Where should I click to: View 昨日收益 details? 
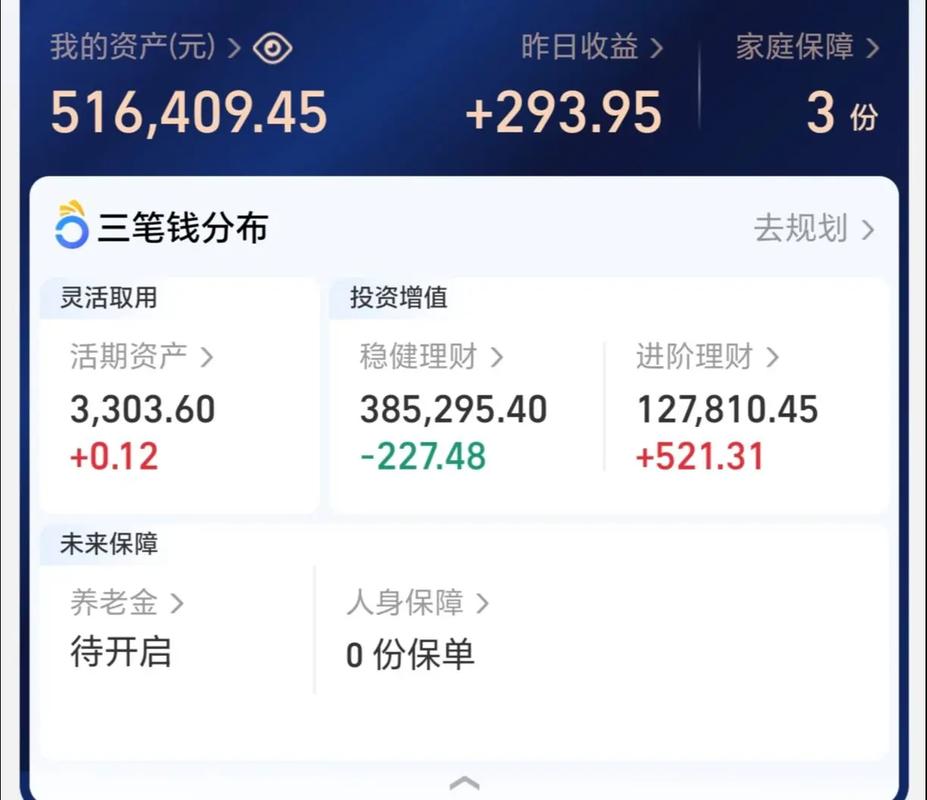(592, 47)
